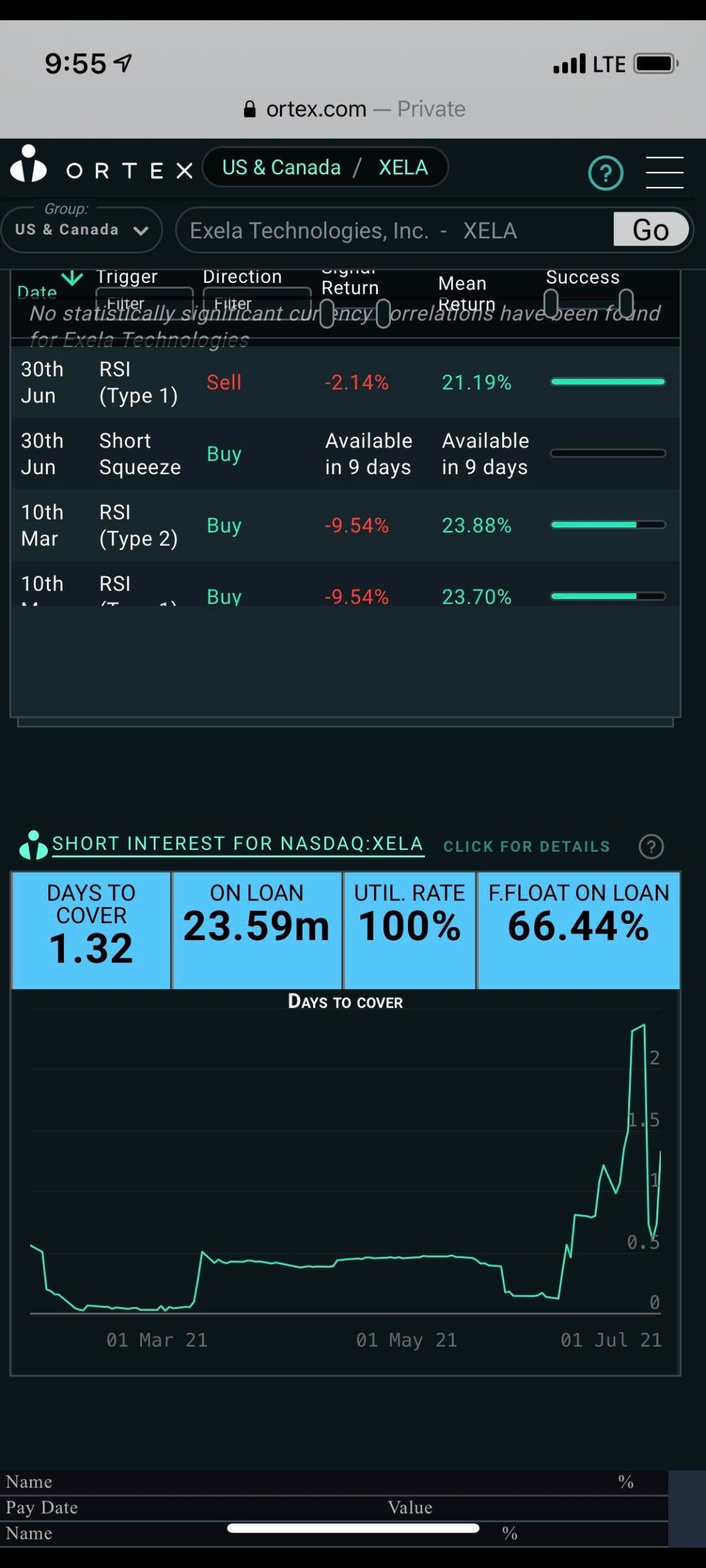Hit the Go button
The width and height of the screenshot is (706, 1568).
click(x=650, y=230)
